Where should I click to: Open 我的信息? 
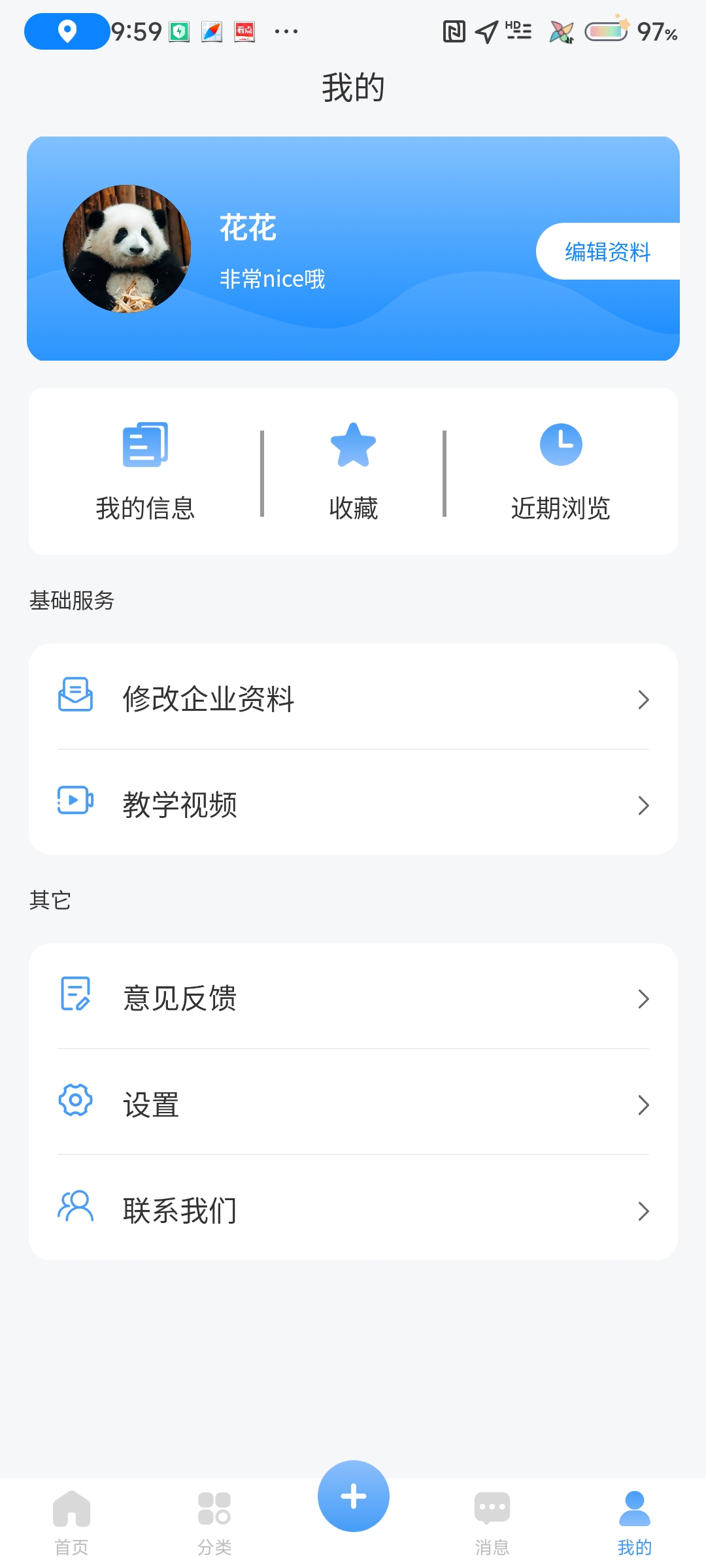(145, 472)
